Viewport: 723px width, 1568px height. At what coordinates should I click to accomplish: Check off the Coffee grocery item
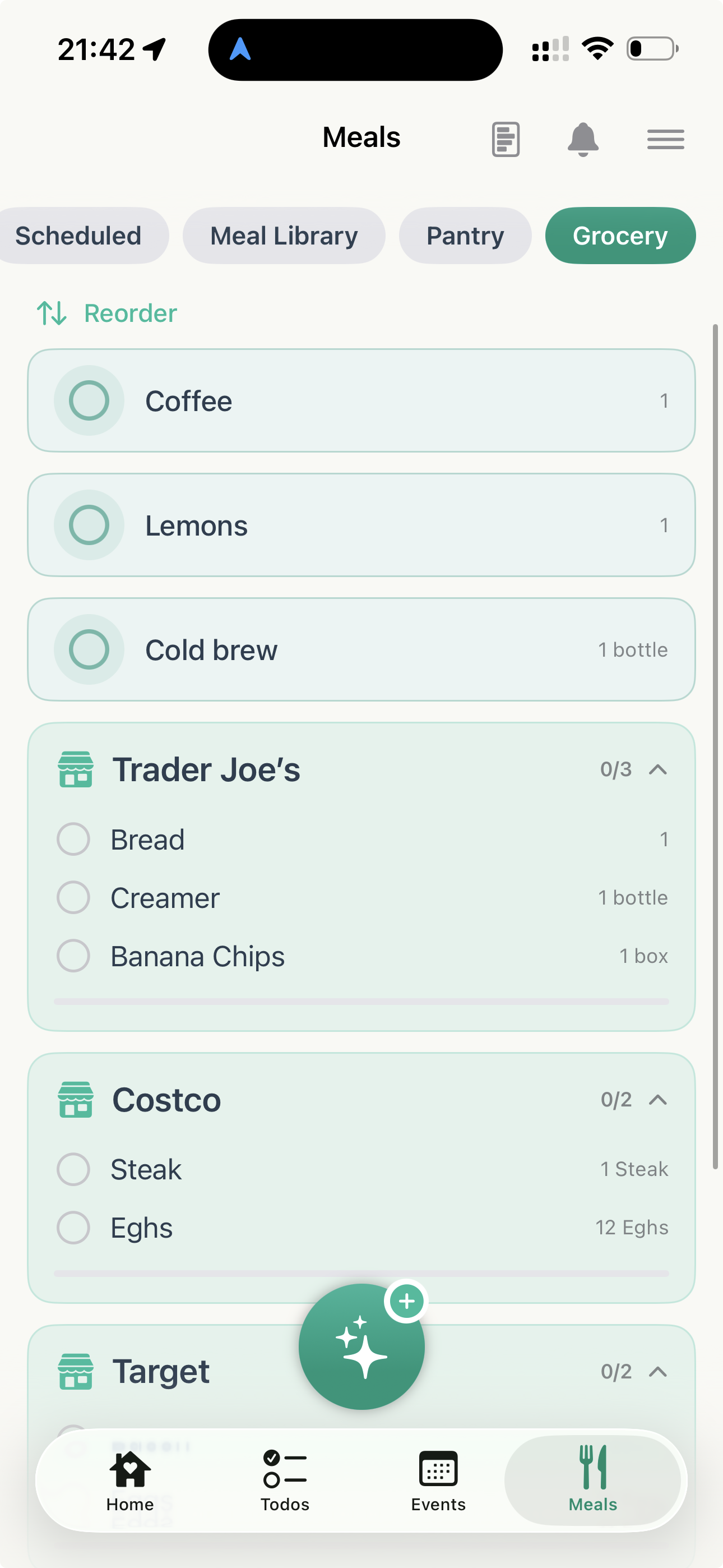click(89, 400)
